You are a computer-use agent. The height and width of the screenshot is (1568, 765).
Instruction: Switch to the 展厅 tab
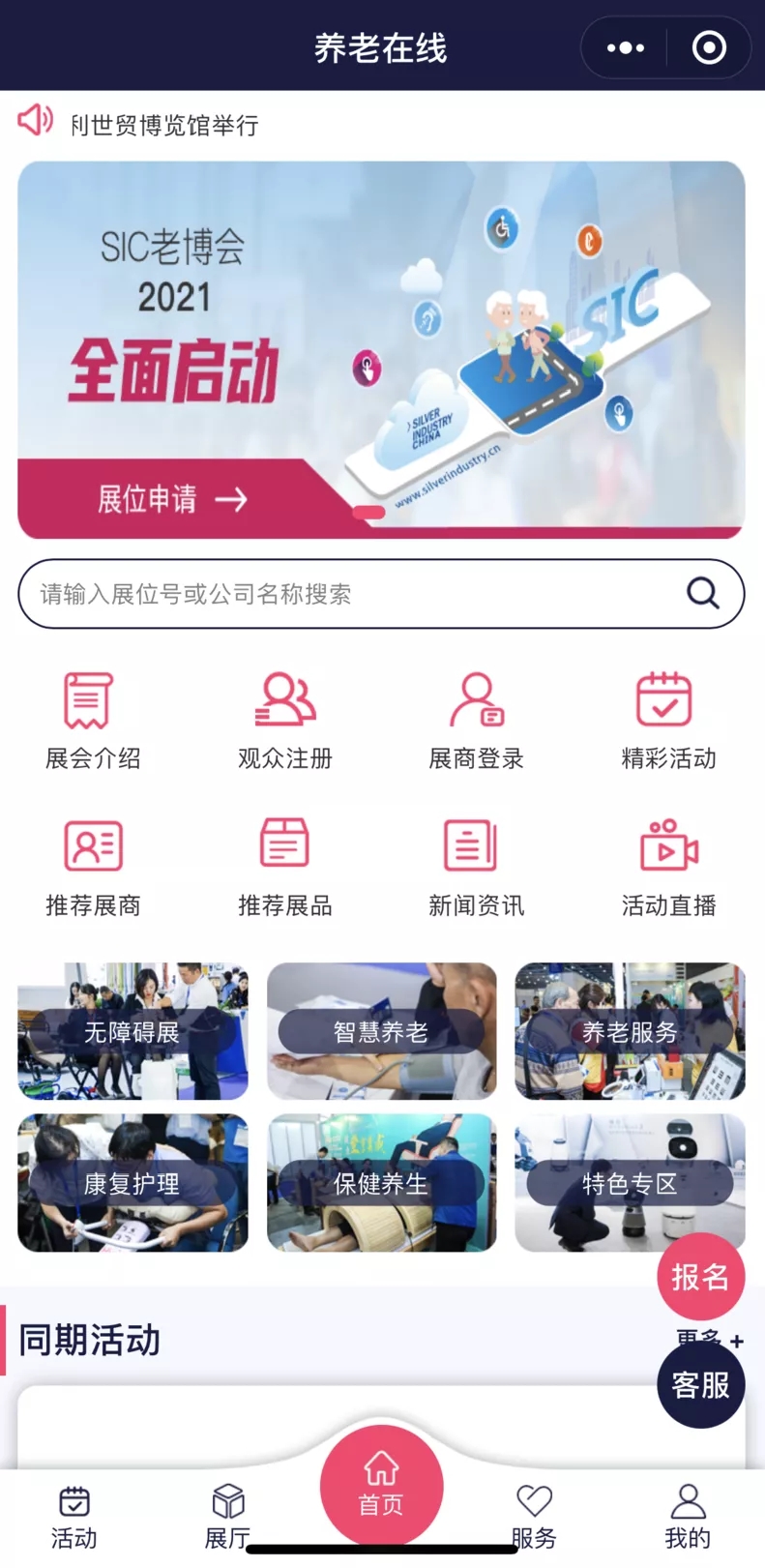click(x=227, y=1517)
